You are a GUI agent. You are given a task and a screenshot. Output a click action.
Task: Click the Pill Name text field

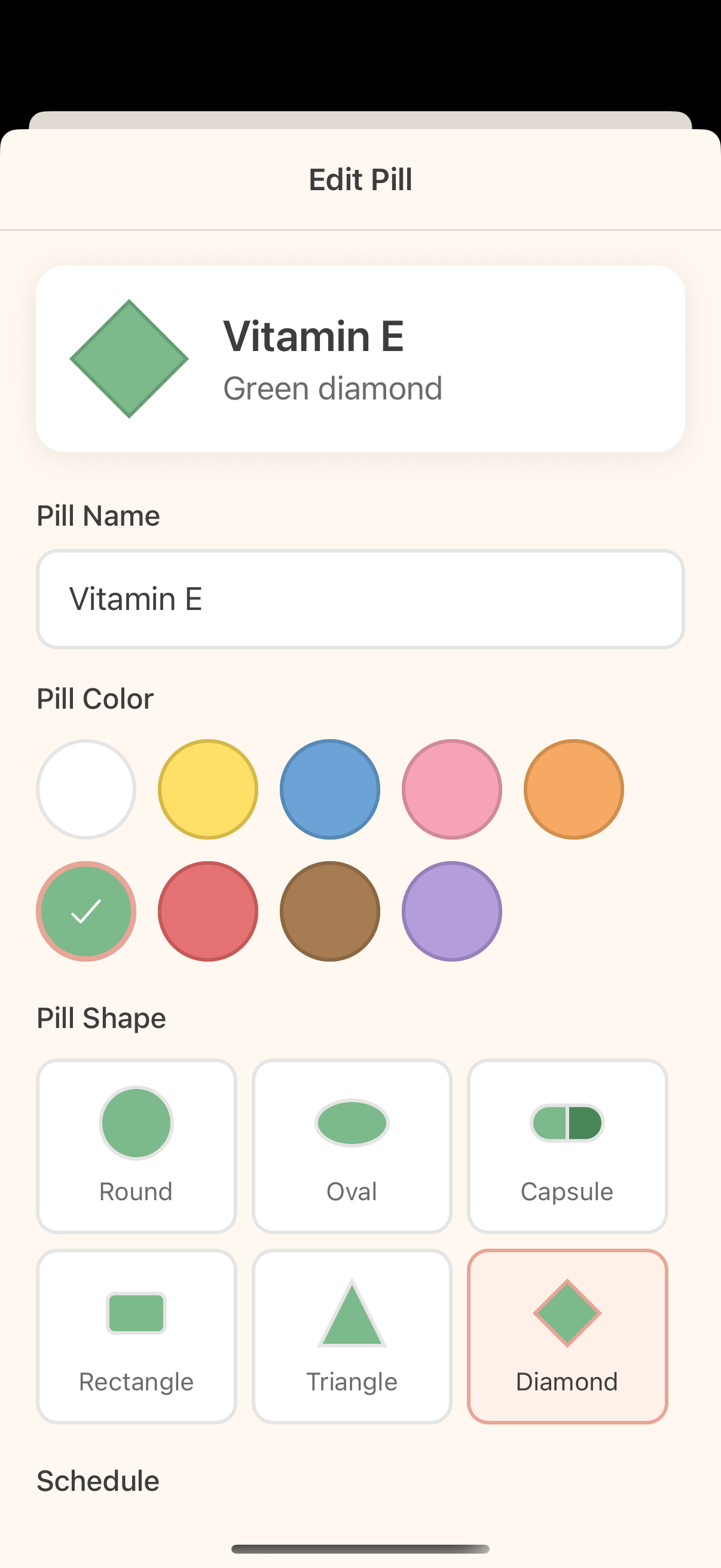360,599
